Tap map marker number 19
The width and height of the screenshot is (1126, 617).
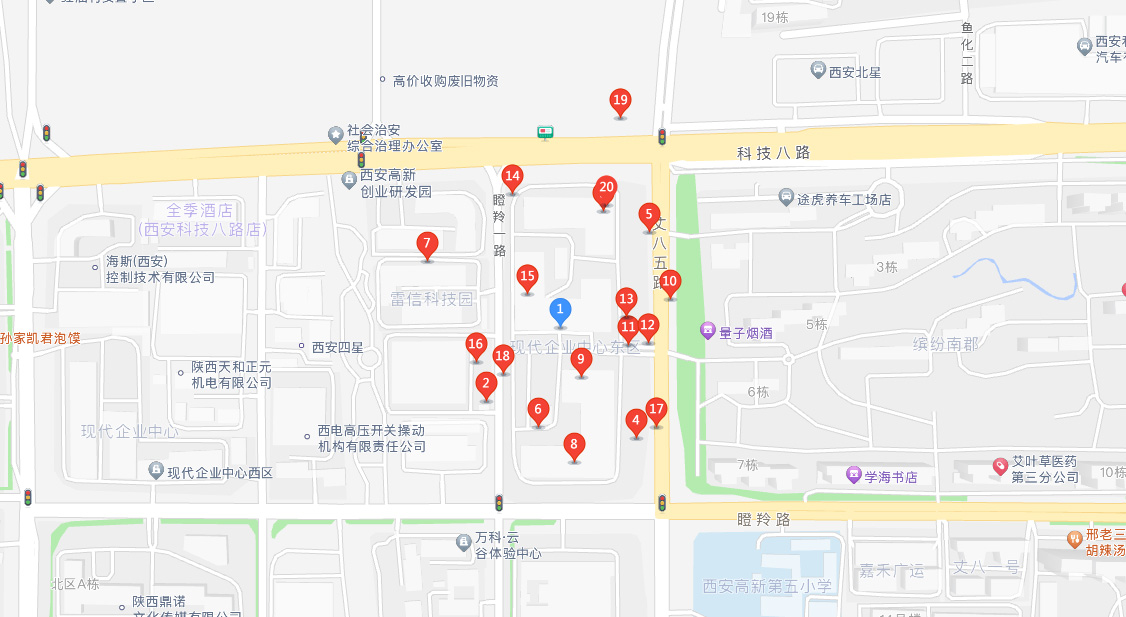click(x=620, y=100)
